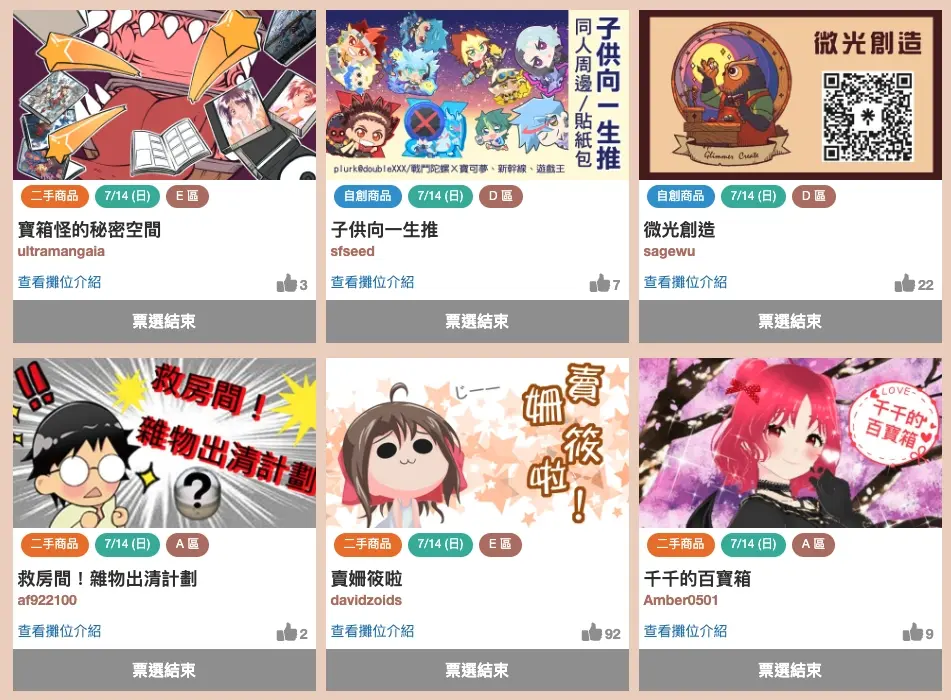This screenshot has height=700, width=951.
Task: Open seller davidzoids under 賣姍筱啦
Action: tap(366, 600)
